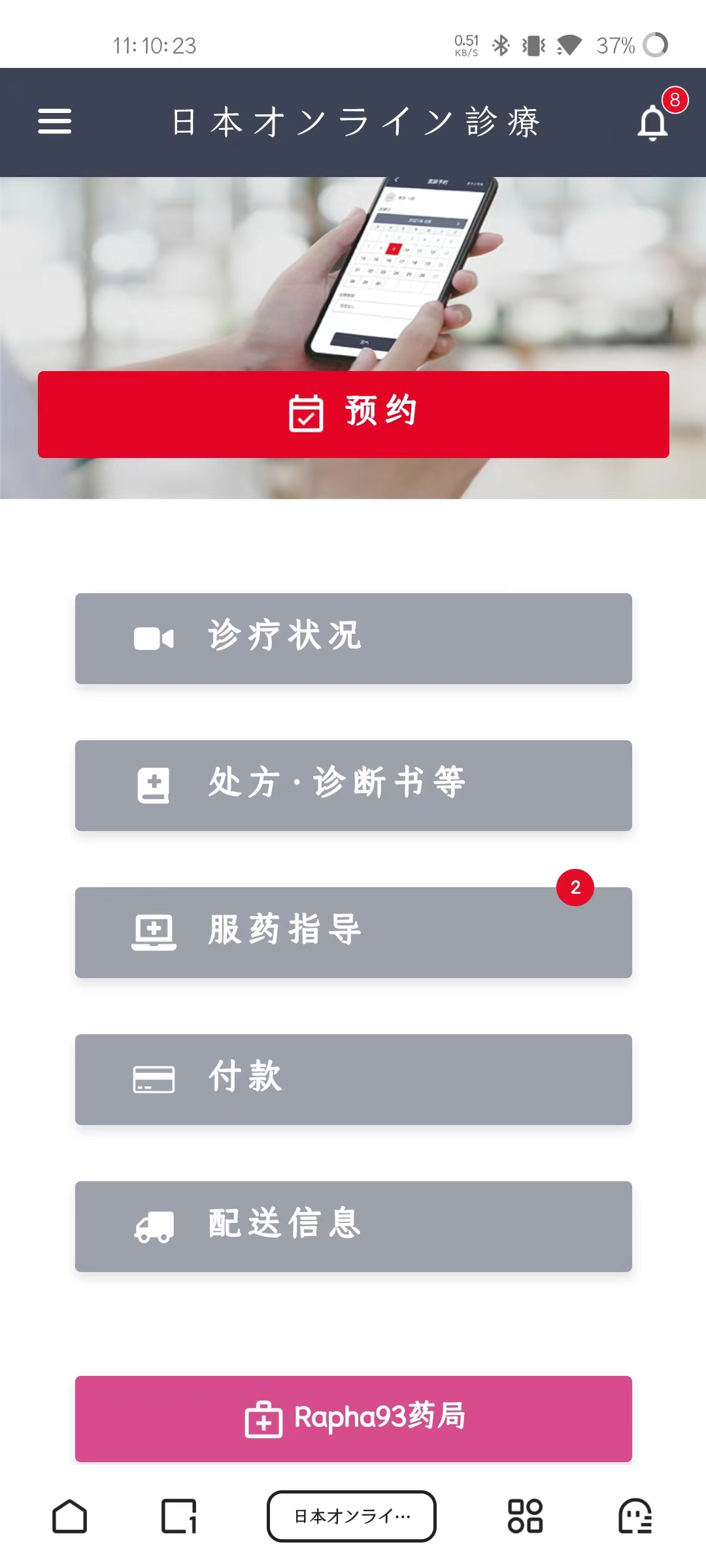Tap the home icon in bottom bar
This screenshot has height=1568, width=706.
click(x=70, y=1516)
